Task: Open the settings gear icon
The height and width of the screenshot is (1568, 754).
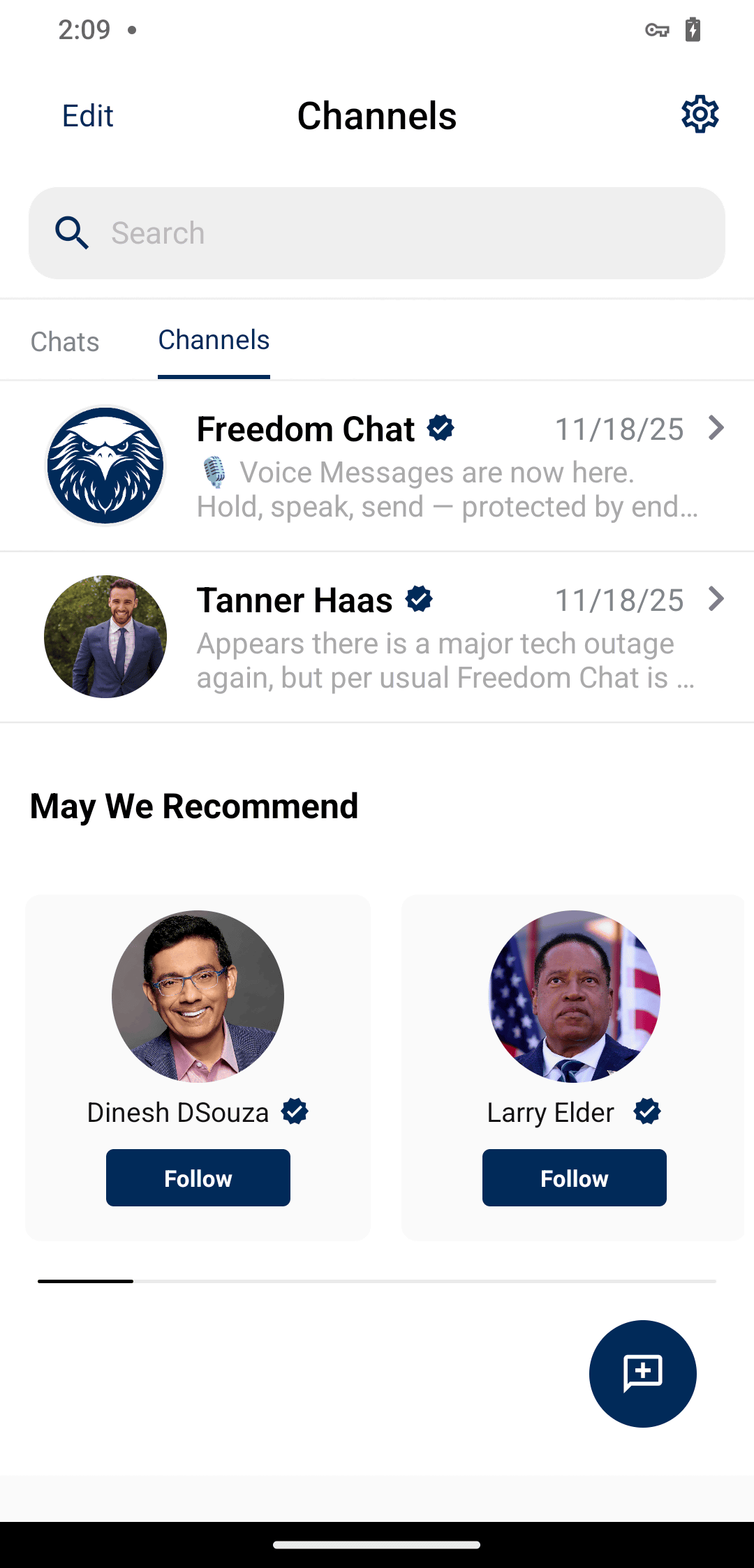Action: [700, 114]
